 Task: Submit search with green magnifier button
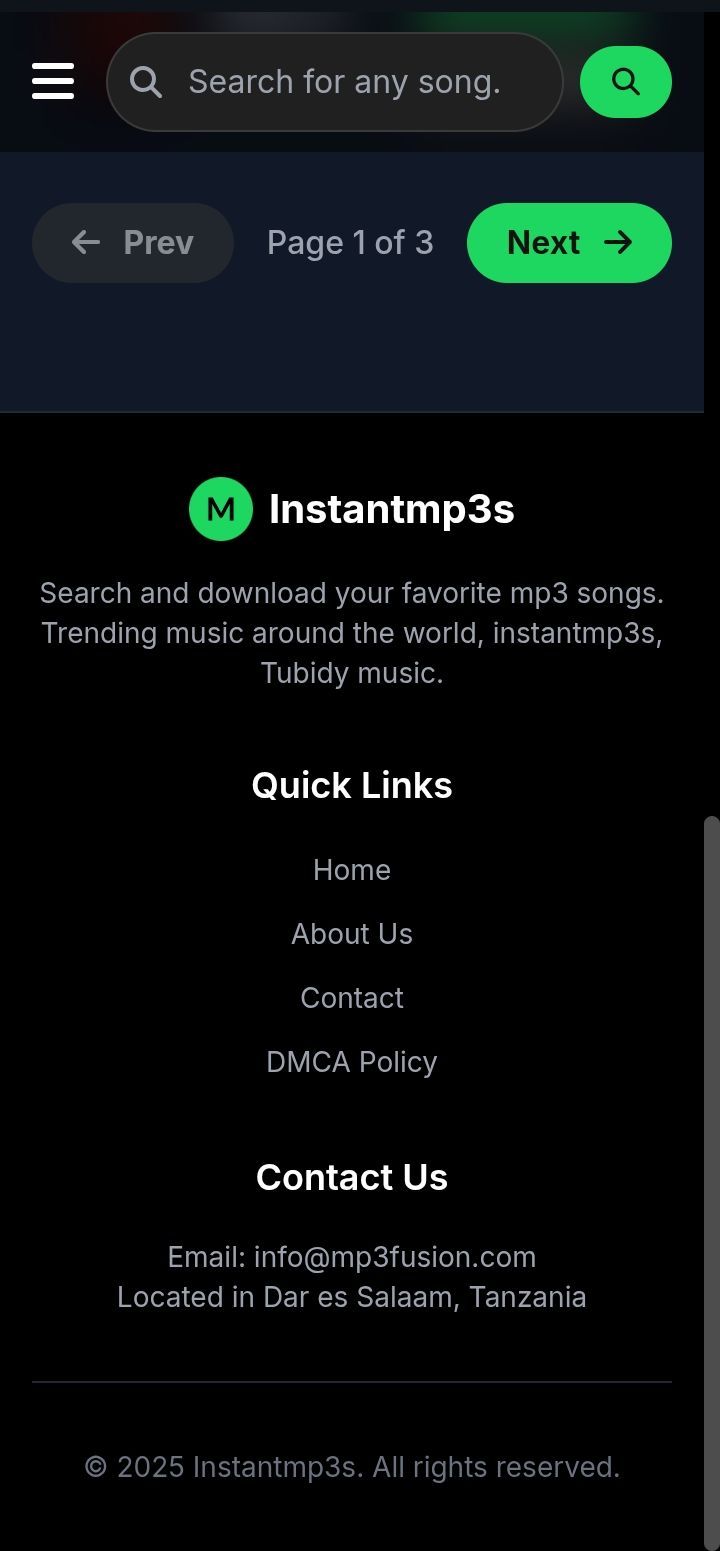point(625,82)
